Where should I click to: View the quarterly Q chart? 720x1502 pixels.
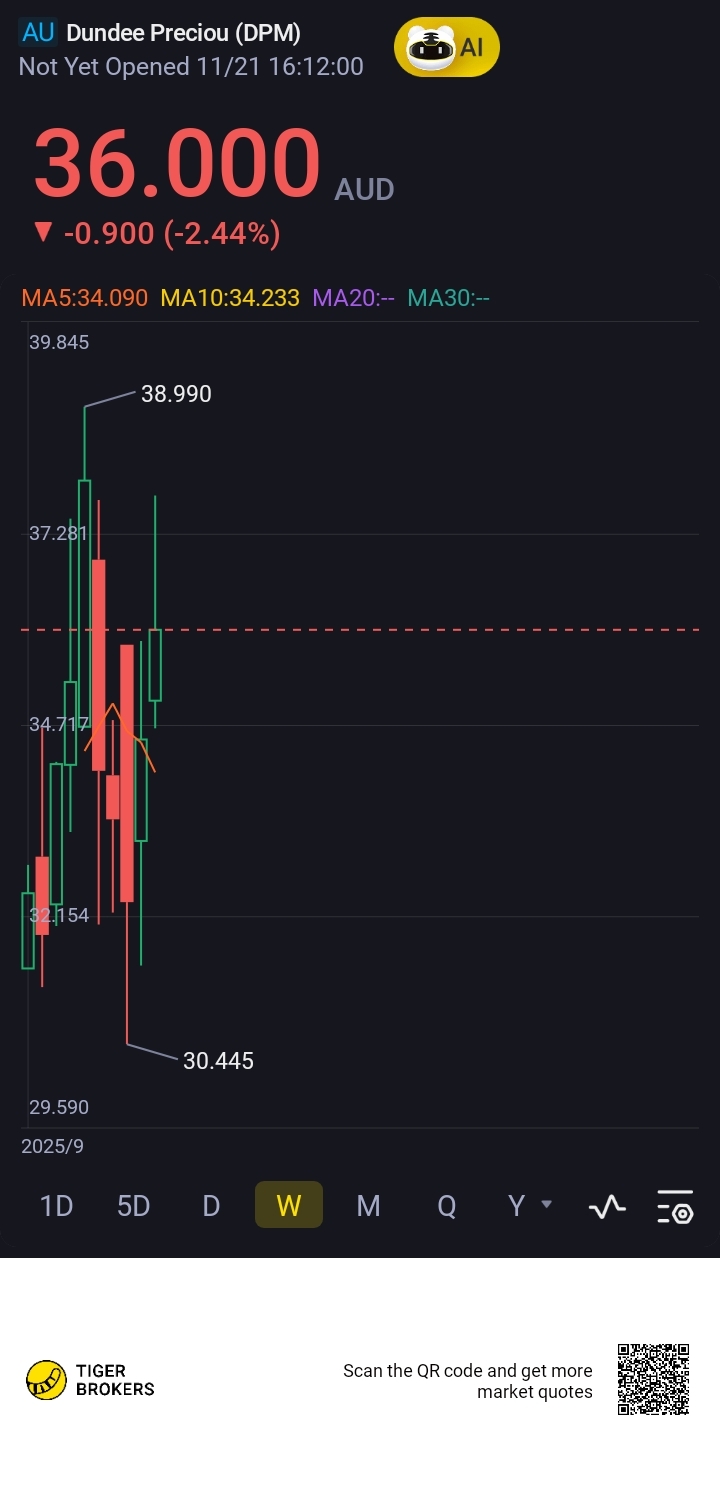[446, 1205]
